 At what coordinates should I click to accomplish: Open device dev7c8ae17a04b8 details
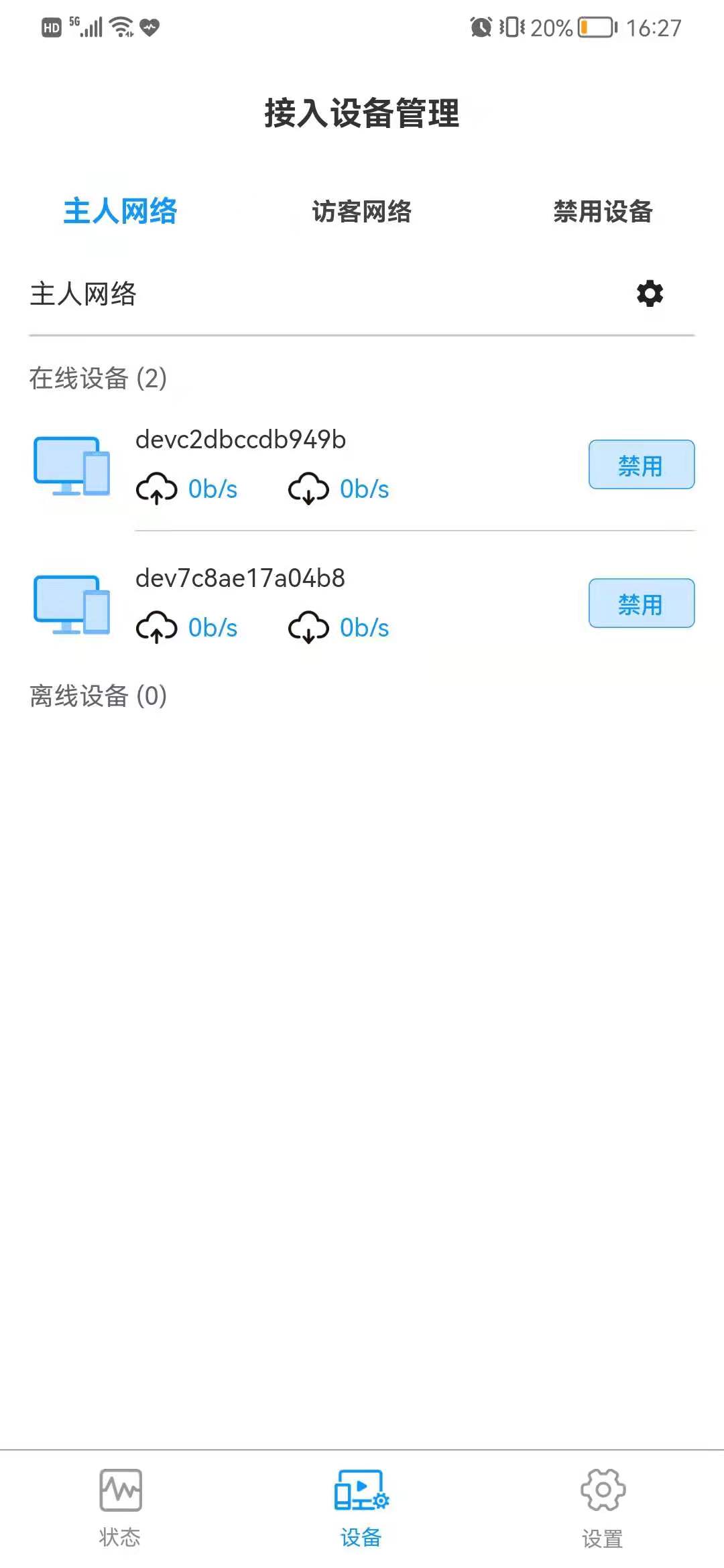coord(240,578)
